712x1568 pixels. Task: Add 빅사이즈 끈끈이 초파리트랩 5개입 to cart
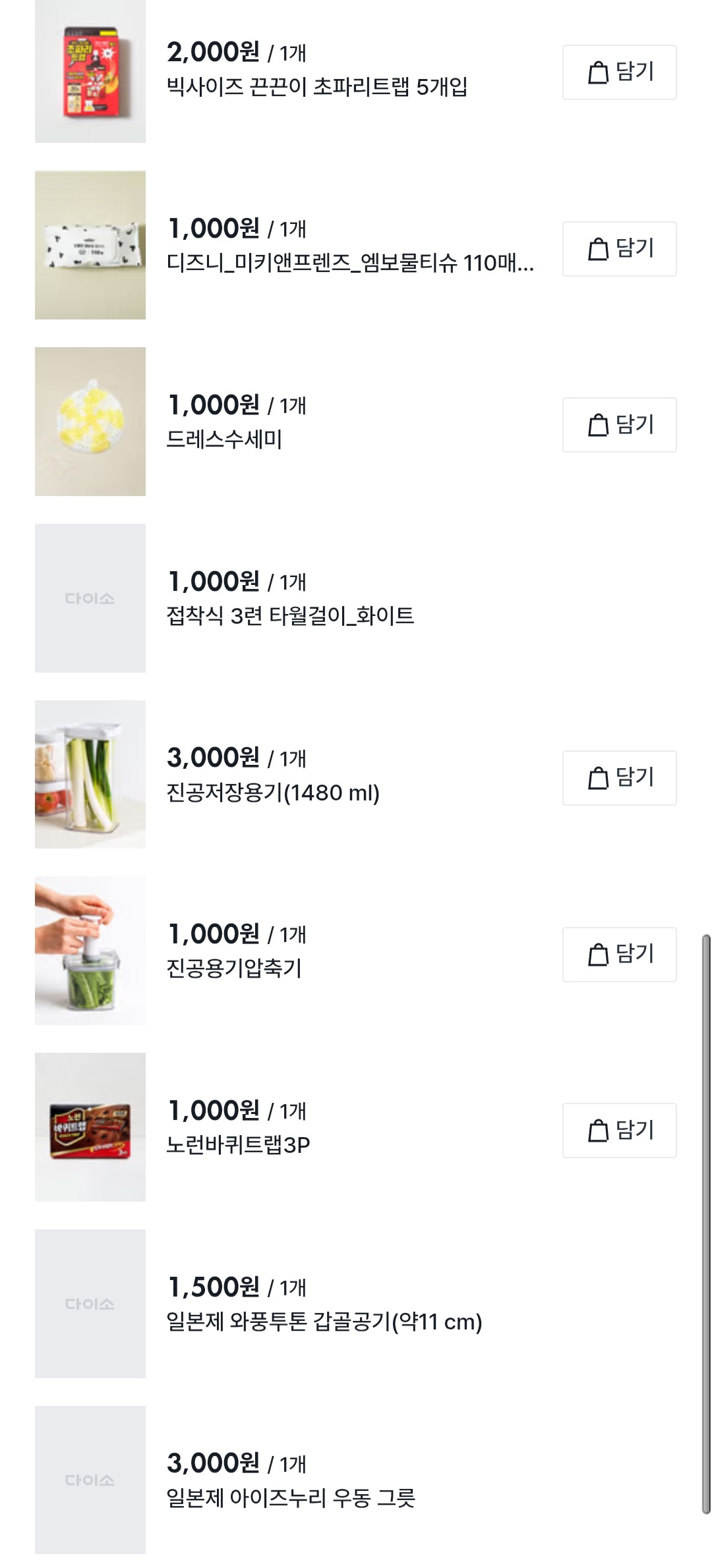(x=619, y=72)
